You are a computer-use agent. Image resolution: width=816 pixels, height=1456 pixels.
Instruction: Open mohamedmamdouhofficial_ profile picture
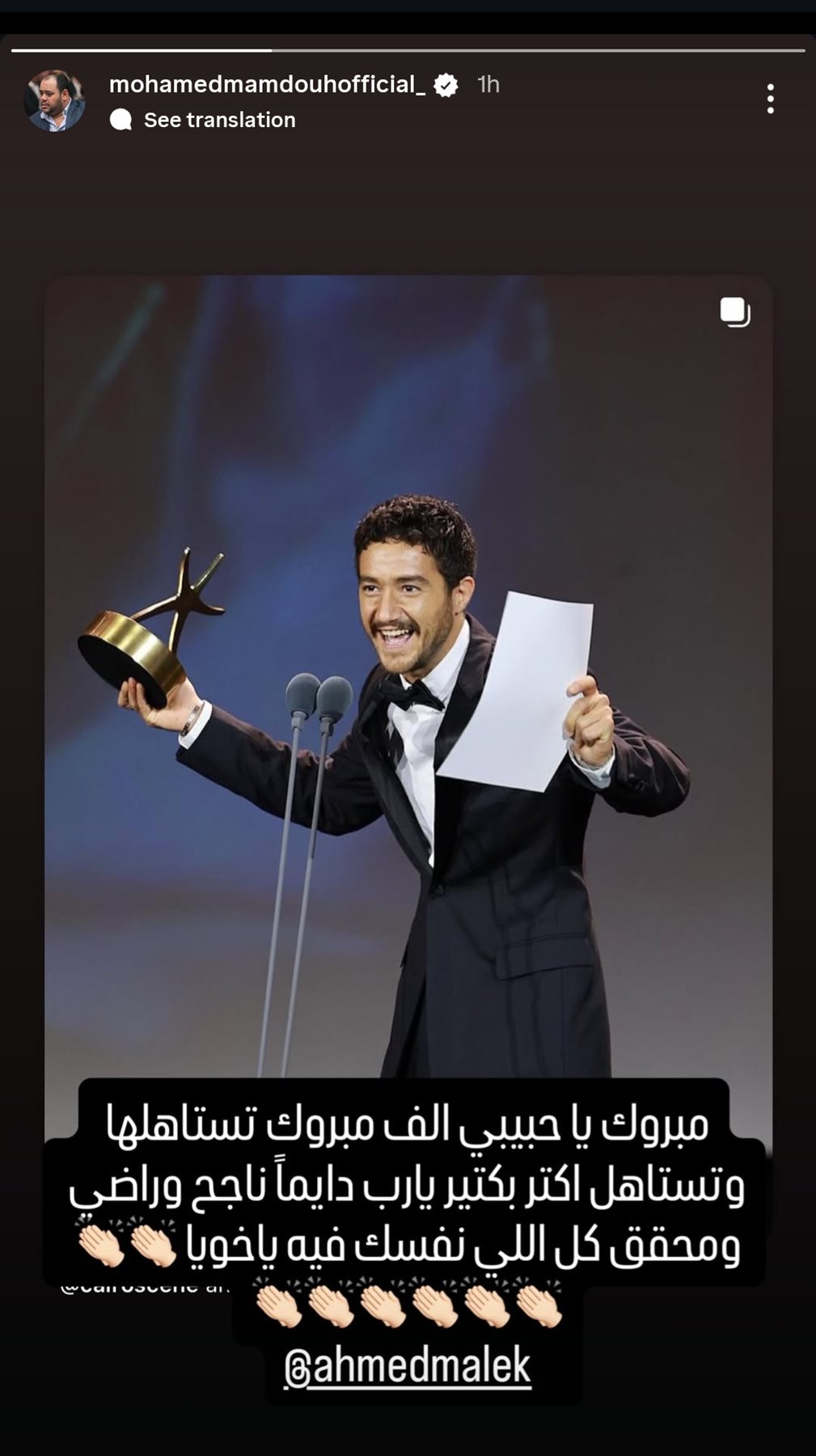click(54, 101)
